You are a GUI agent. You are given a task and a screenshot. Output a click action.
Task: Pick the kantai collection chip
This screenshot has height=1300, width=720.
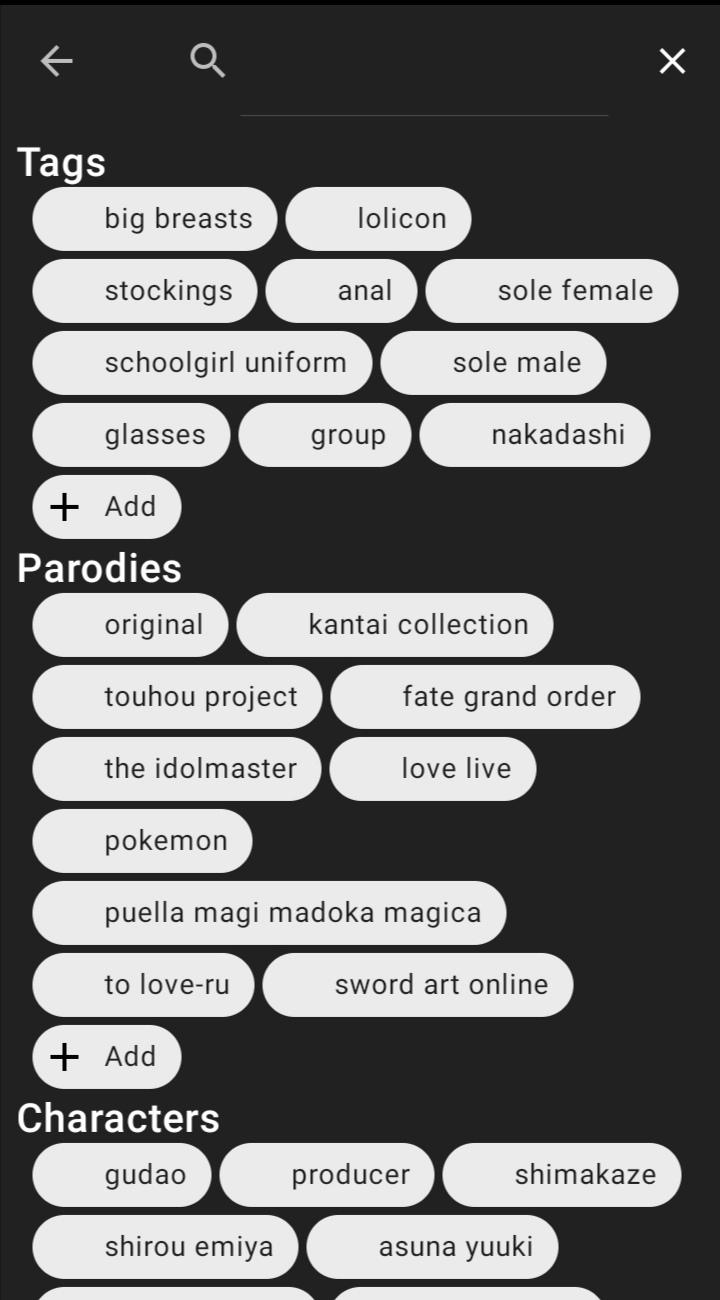(x=395, y=625)
